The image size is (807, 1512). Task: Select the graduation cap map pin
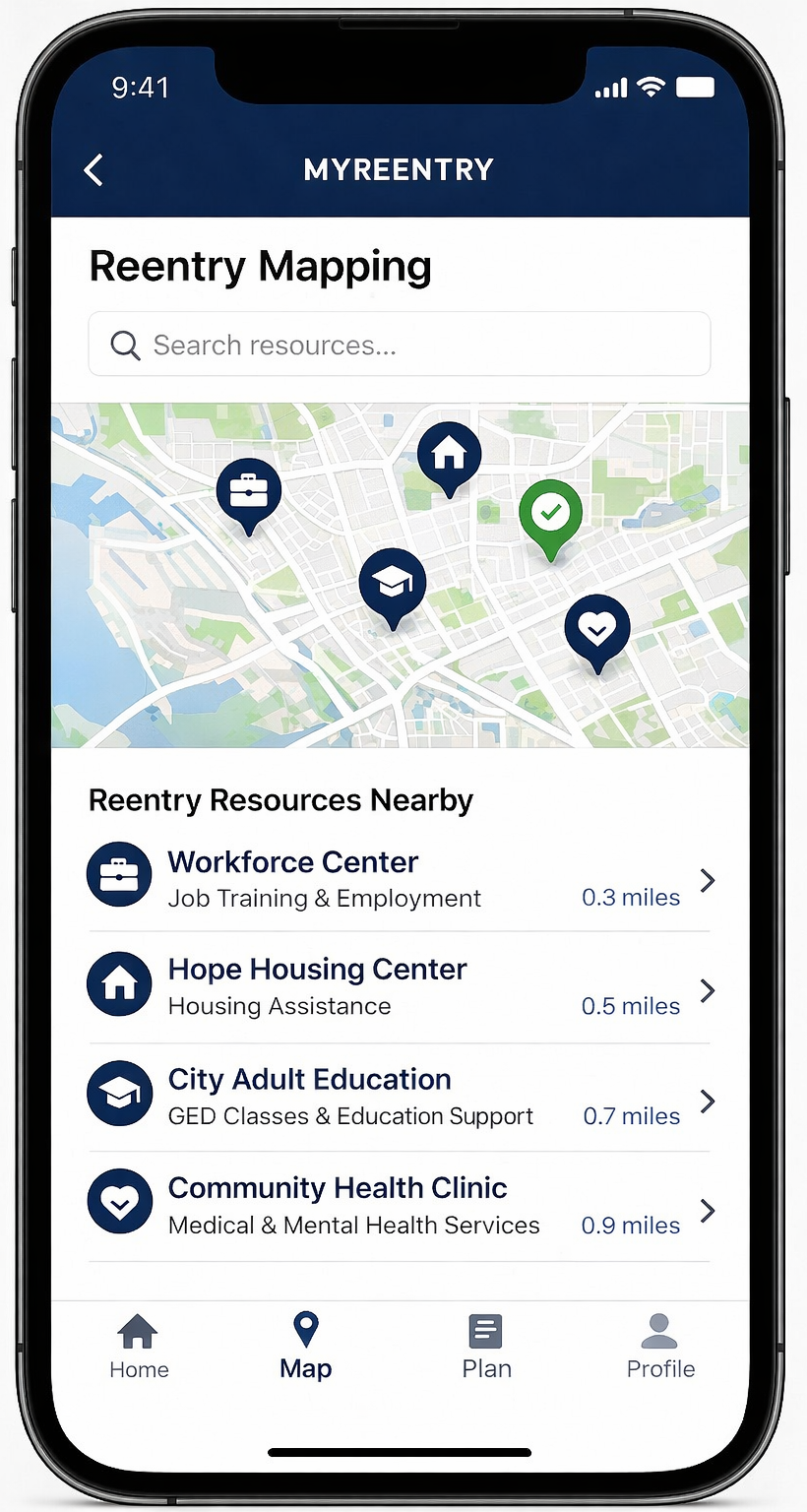tap(392, 583)
